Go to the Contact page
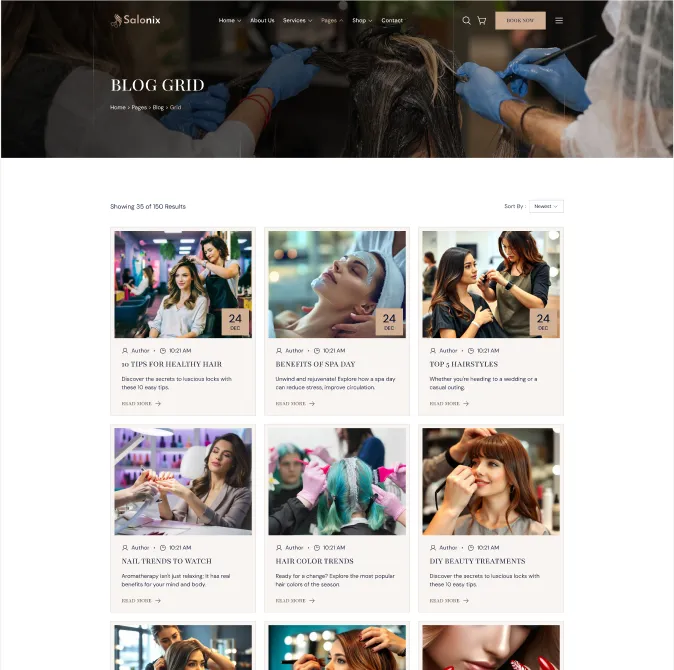 (x=392, y=20)
